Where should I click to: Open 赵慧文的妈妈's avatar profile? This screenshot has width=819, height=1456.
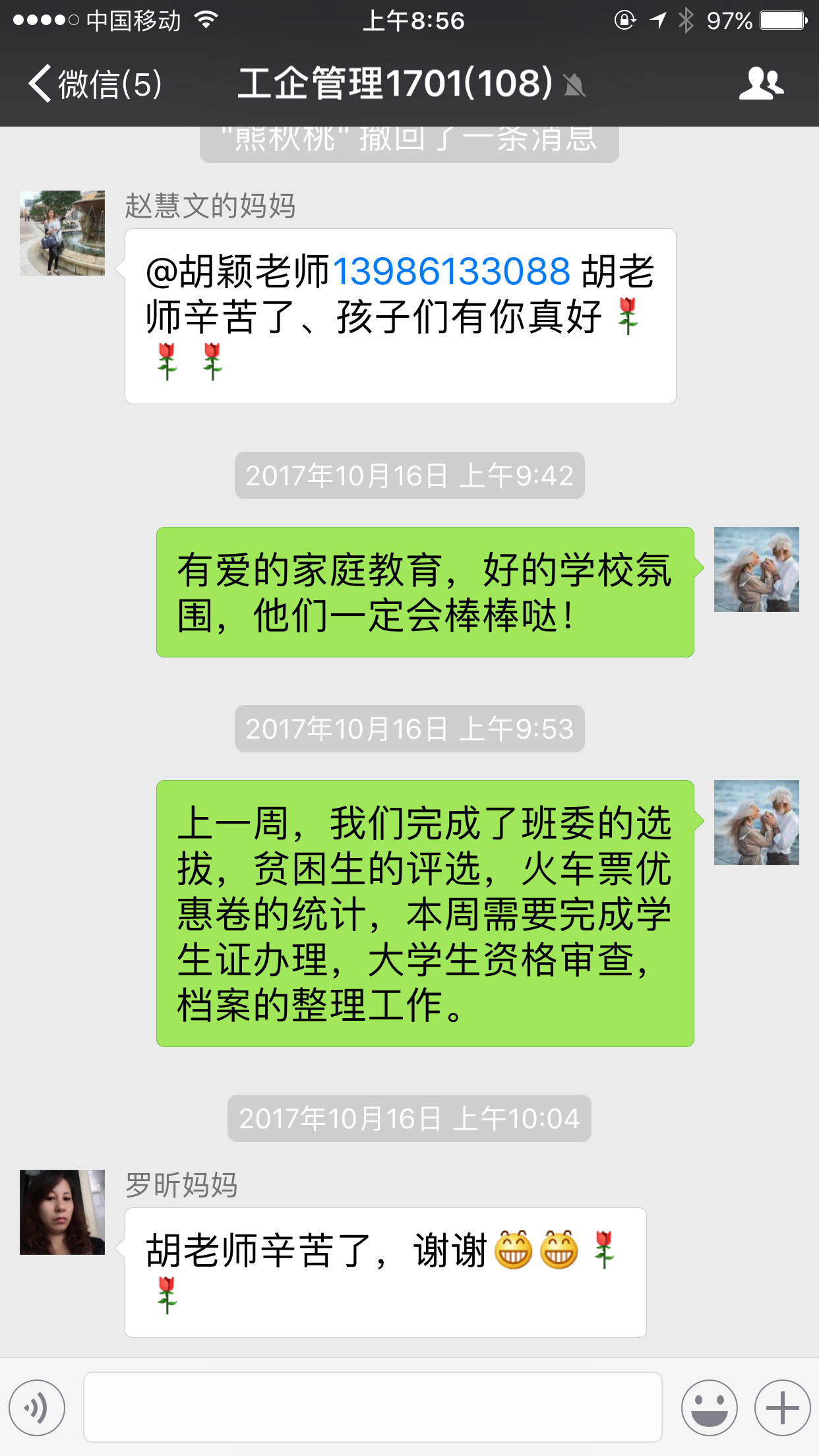(62, 233)
